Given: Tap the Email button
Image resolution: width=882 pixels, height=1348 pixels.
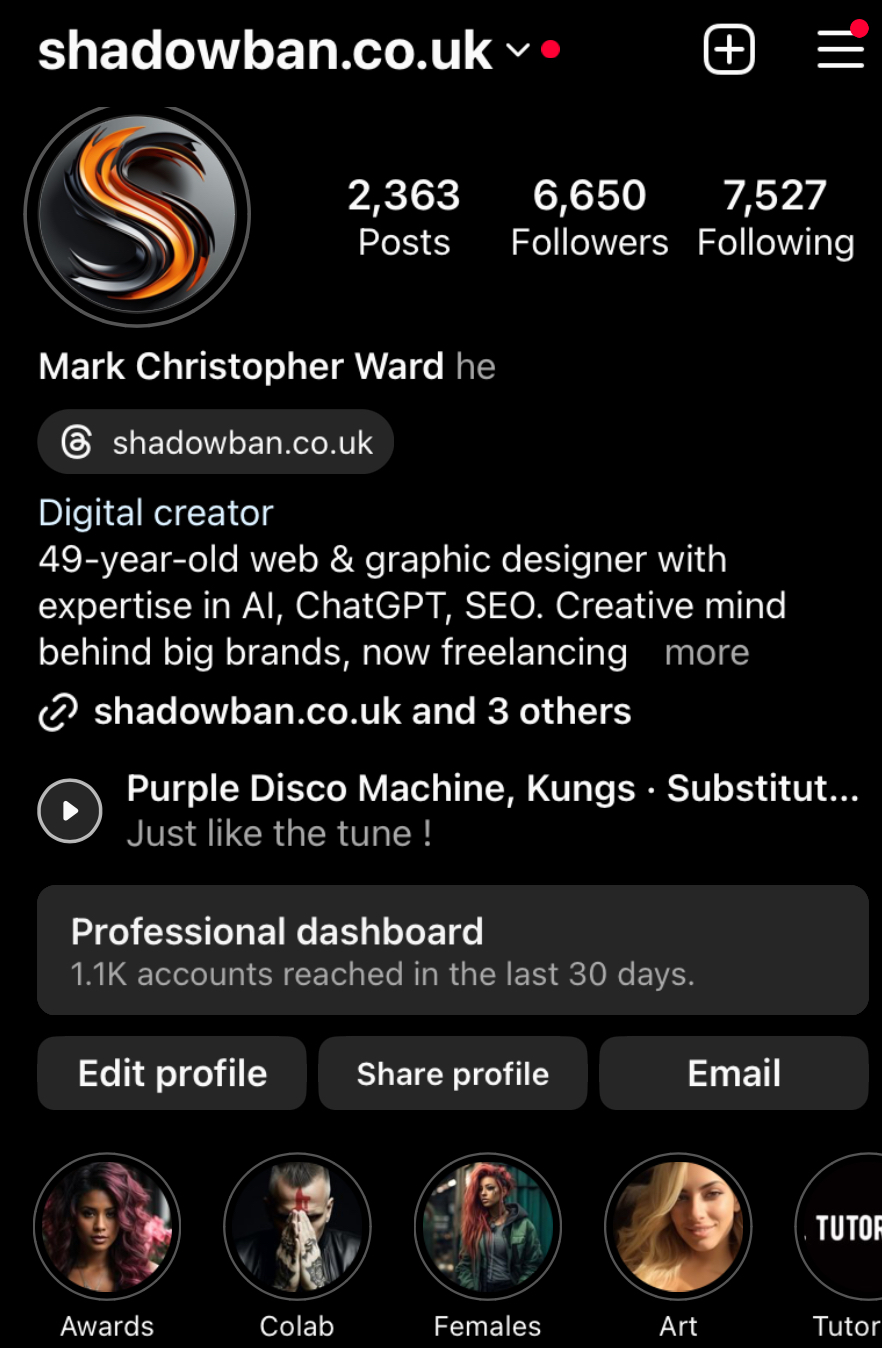Looking at the screenshot, I should click(733, 1074).
